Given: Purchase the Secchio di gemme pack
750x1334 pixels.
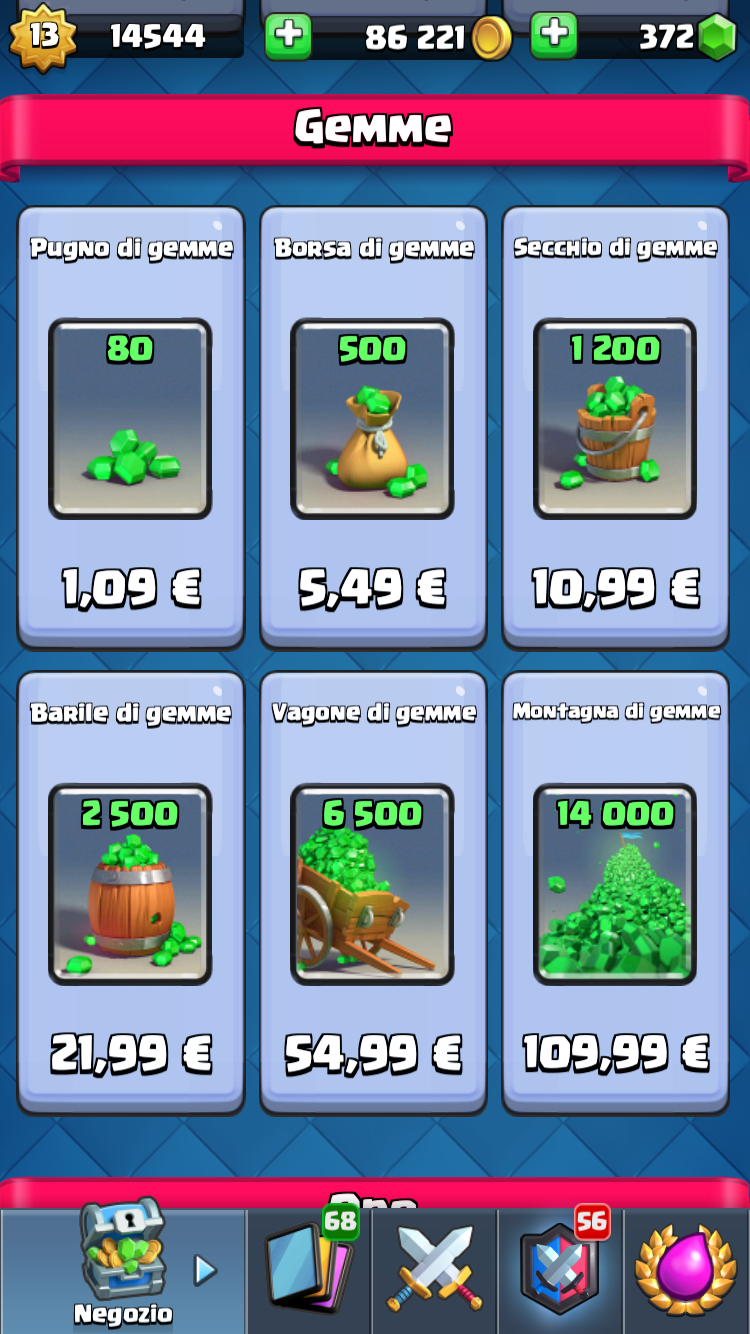Looking at the screenshot, I should (615, 428).
